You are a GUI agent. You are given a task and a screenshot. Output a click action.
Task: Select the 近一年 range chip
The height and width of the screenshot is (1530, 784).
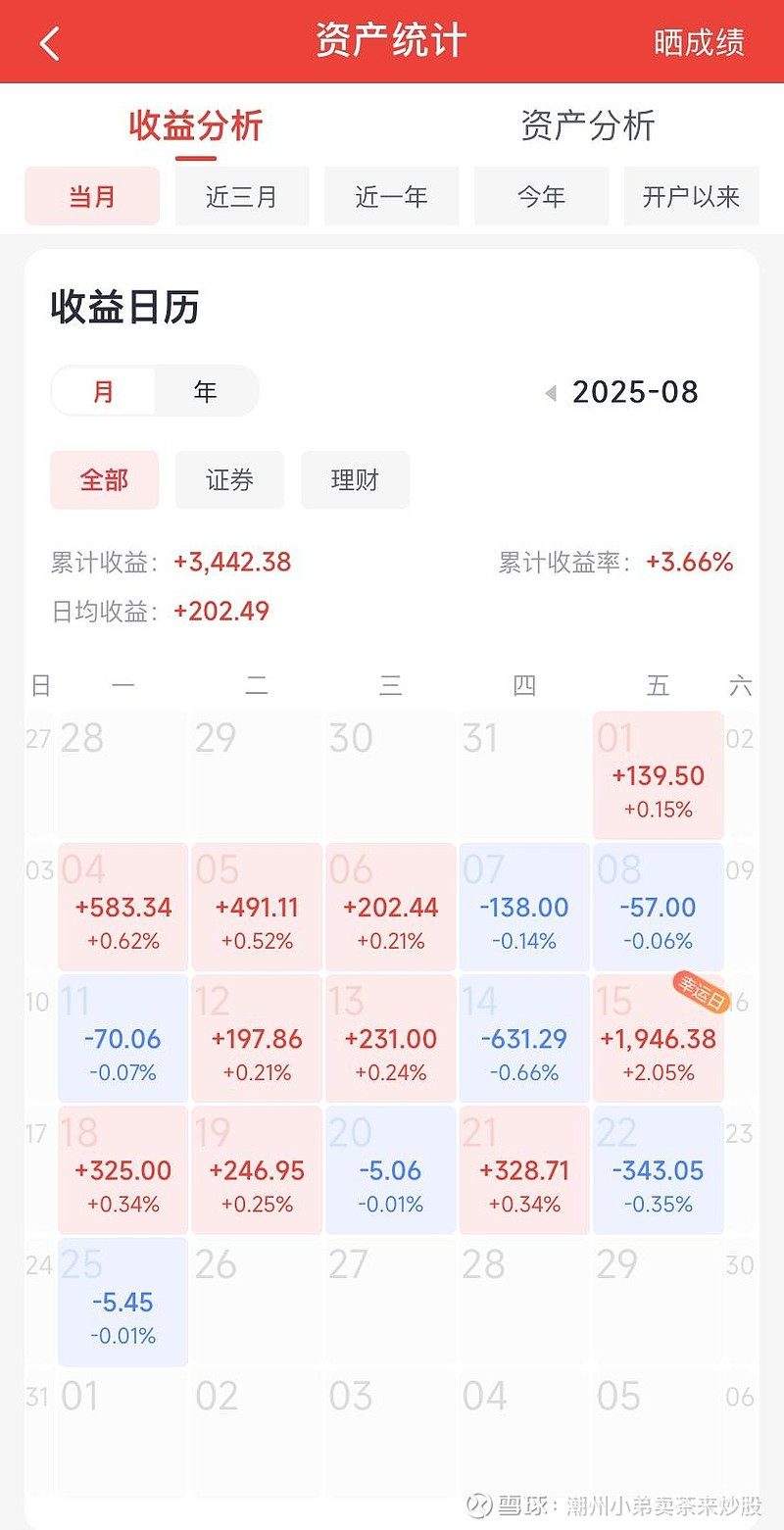click(x=392, y=196)
